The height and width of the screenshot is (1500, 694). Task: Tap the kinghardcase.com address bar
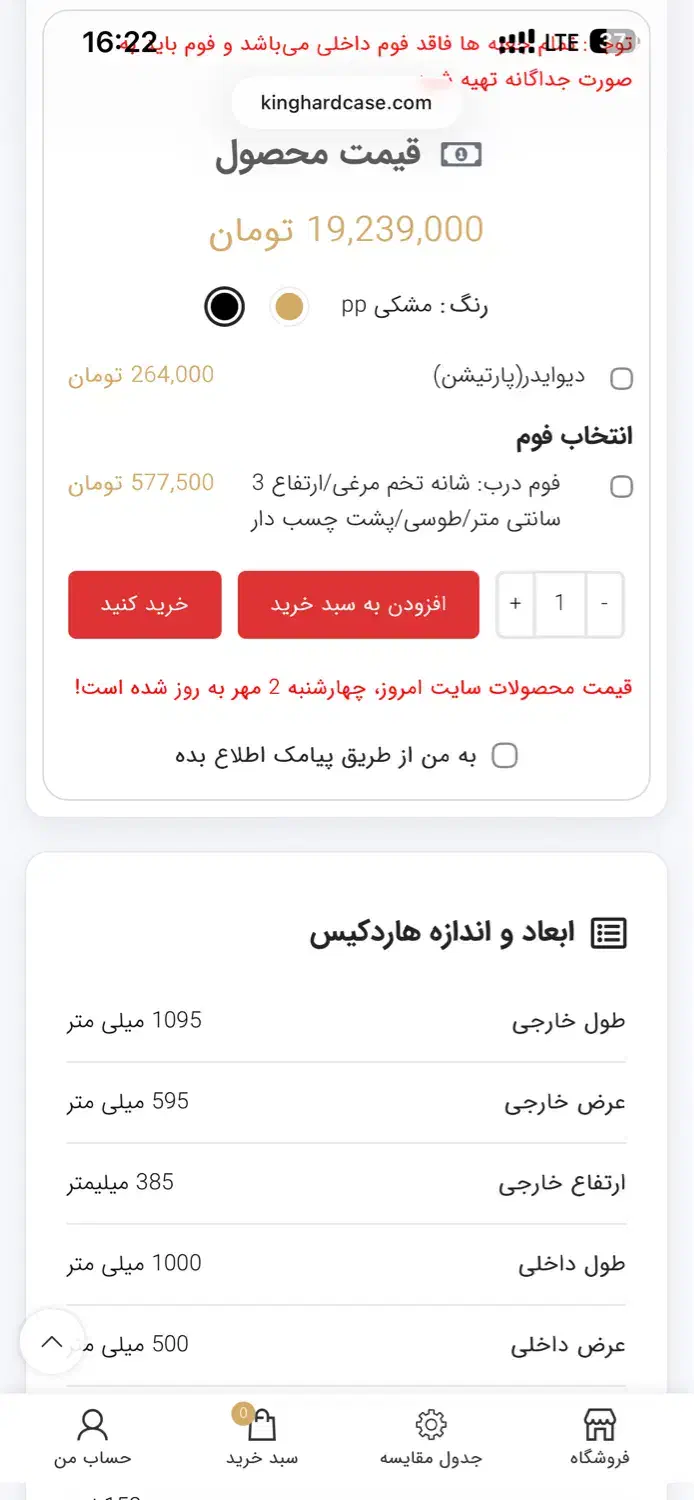click(346, 102)
